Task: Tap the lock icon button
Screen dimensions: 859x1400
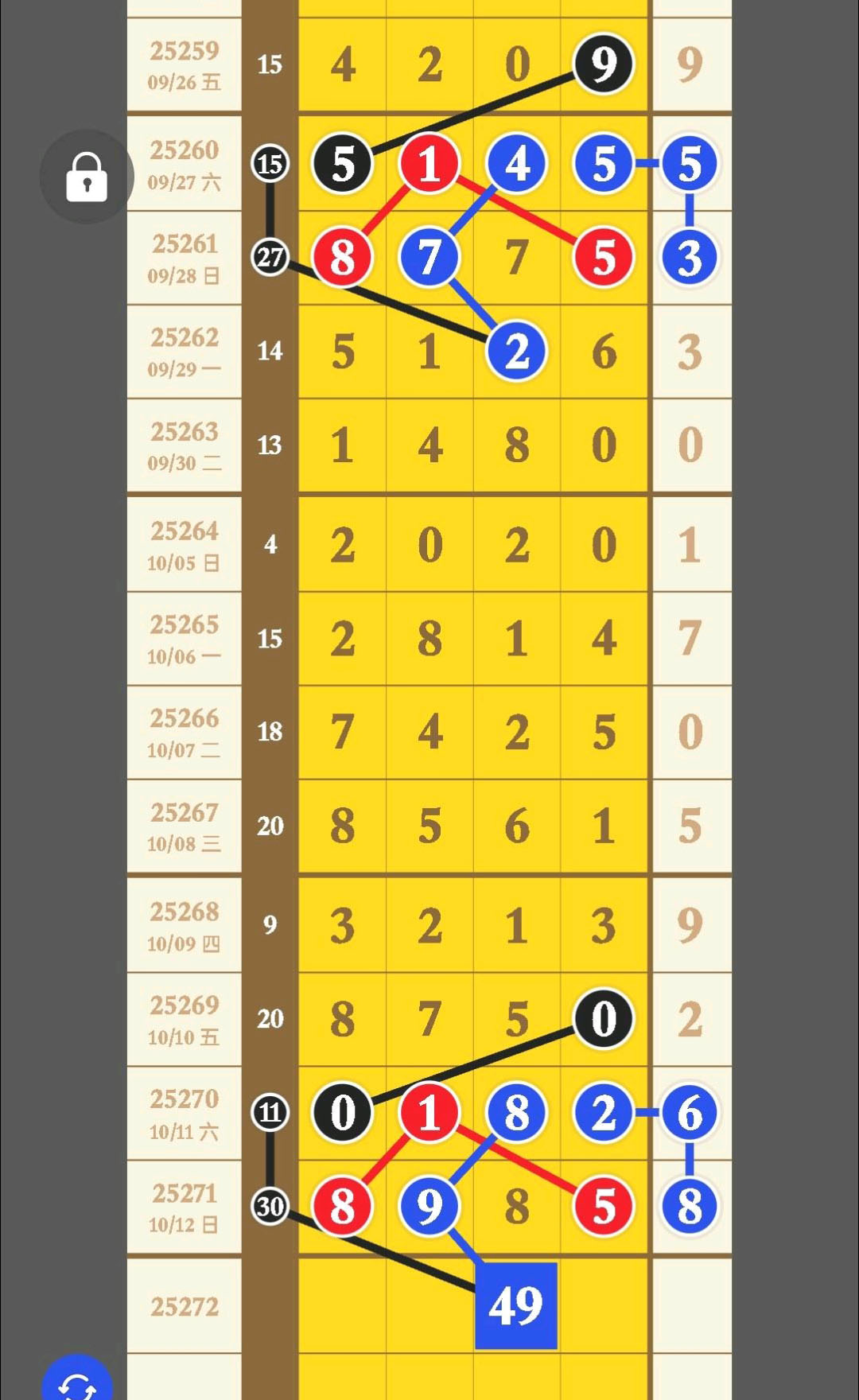Action: [x=87, y=177]
